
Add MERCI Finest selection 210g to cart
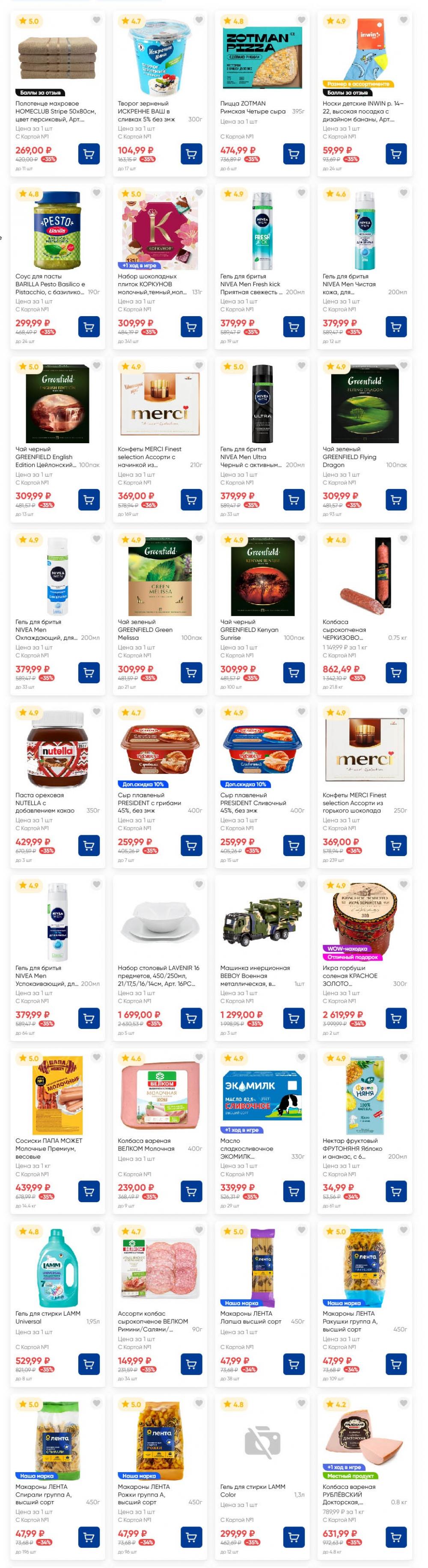click(x=191, y=500)
